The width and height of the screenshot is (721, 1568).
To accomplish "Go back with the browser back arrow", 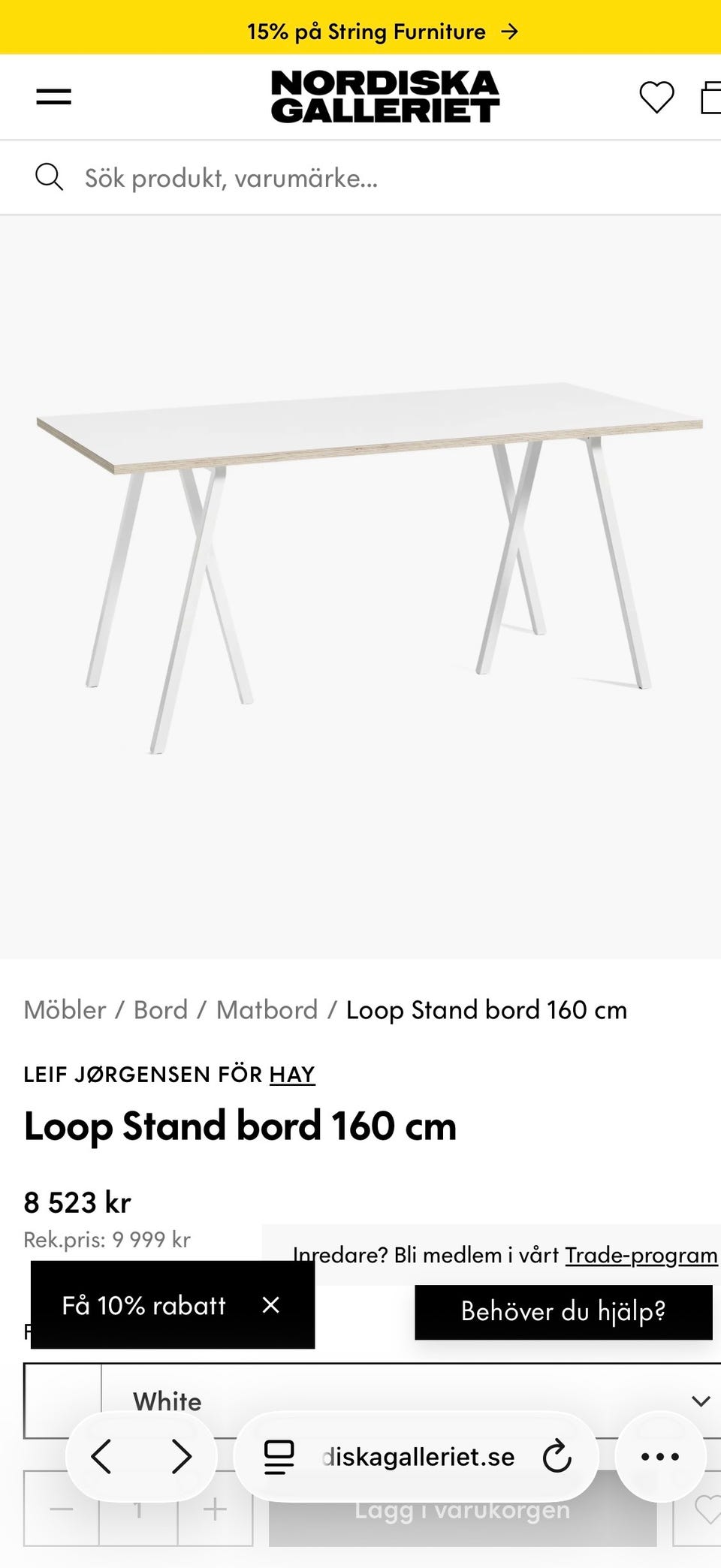I will click(x=101, y=1457).
